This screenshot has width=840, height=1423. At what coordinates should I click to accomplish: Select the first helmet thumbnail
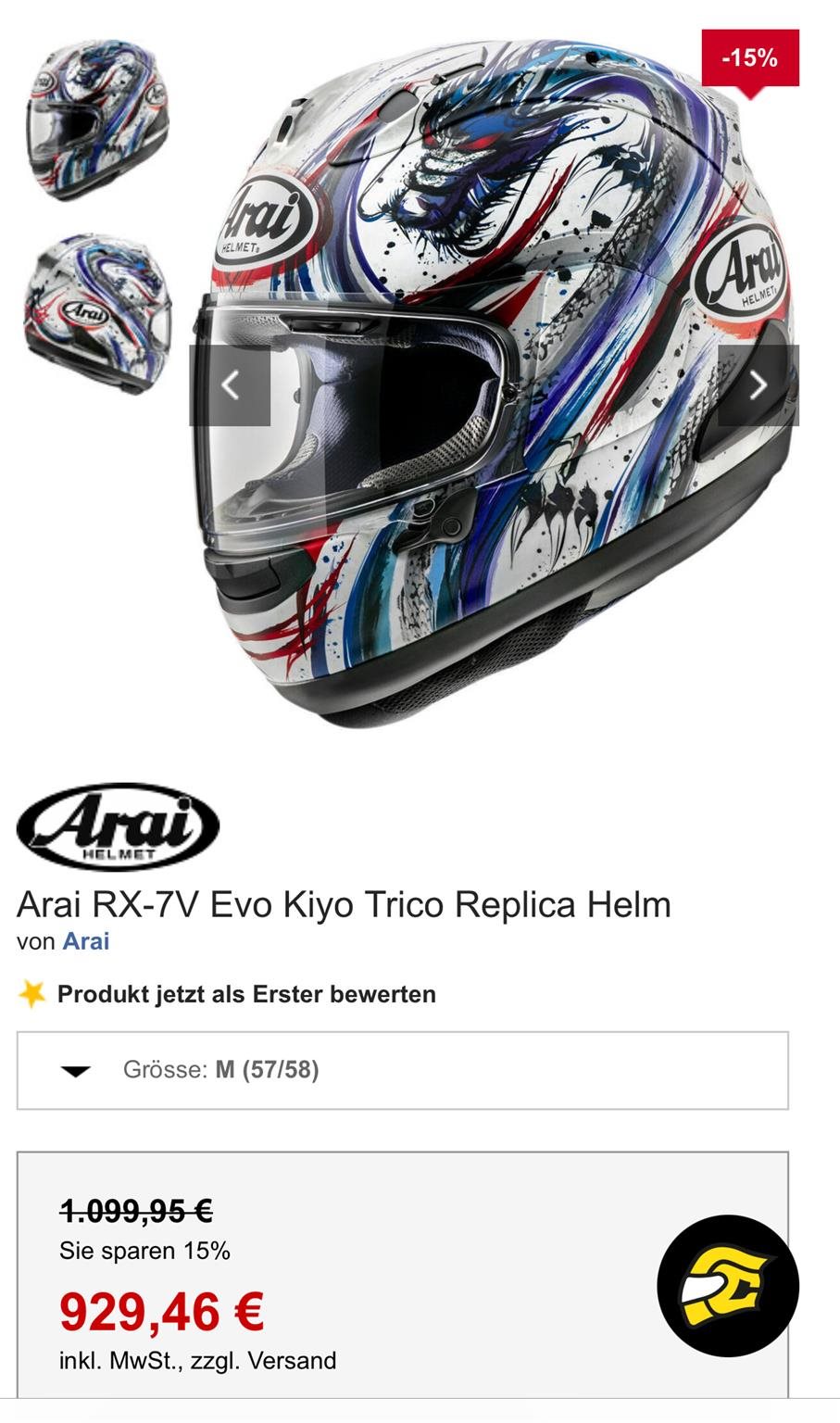point(97,120)
